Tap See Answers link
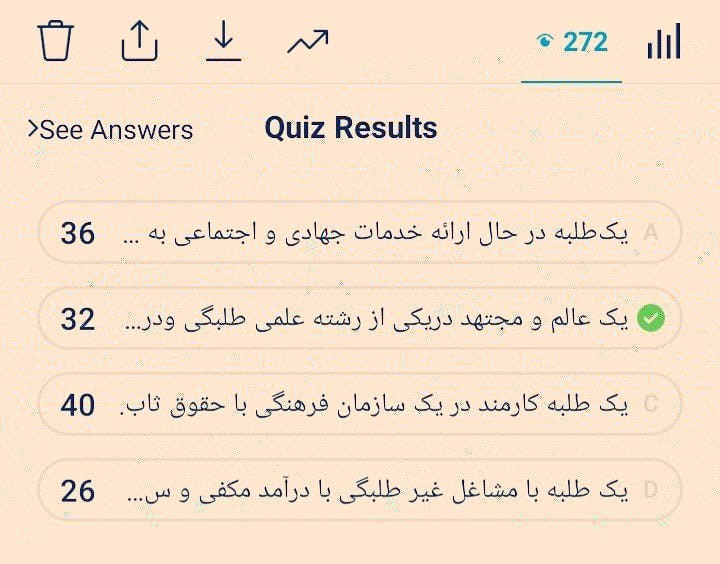The image size is (720, 564). pyautogui.click(x=111, y=130)
